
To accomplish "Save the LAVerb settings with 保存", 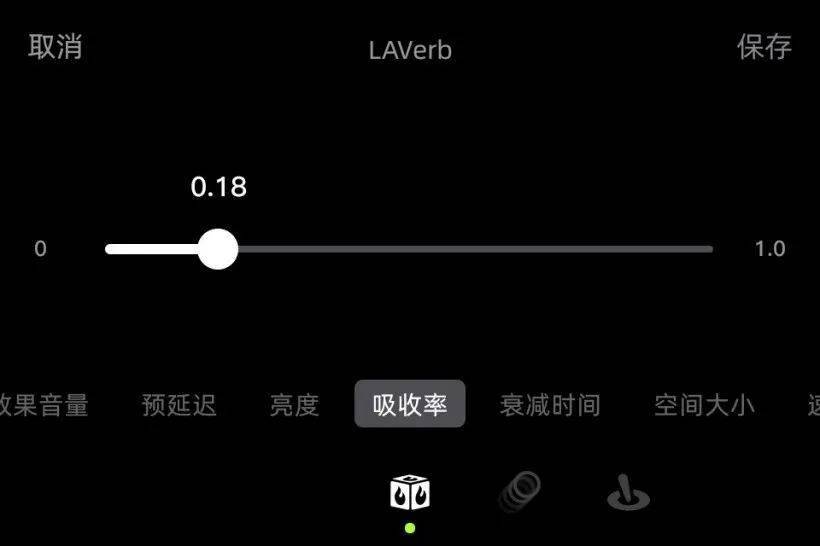I will coord(764,47).
